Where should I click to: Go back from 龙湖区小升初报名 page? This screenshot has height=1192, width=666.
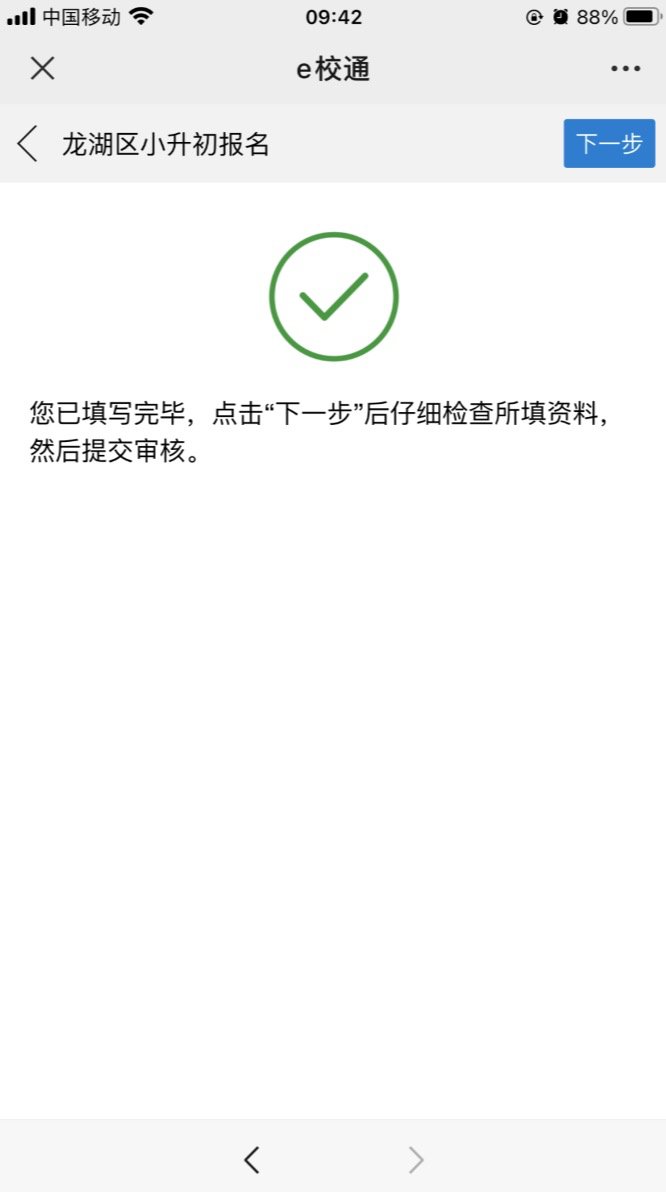point(28,144)
